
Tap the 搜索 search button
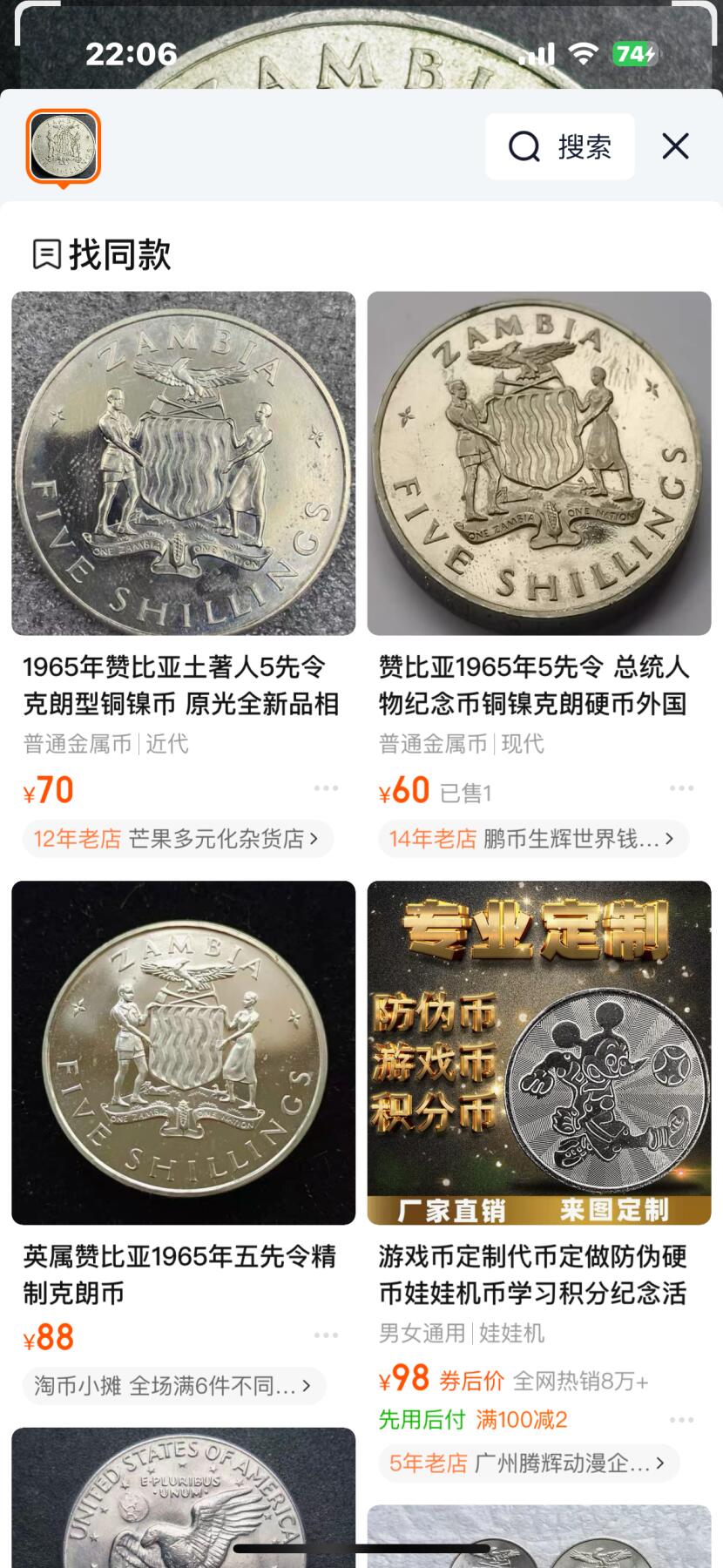pos(559,146)
